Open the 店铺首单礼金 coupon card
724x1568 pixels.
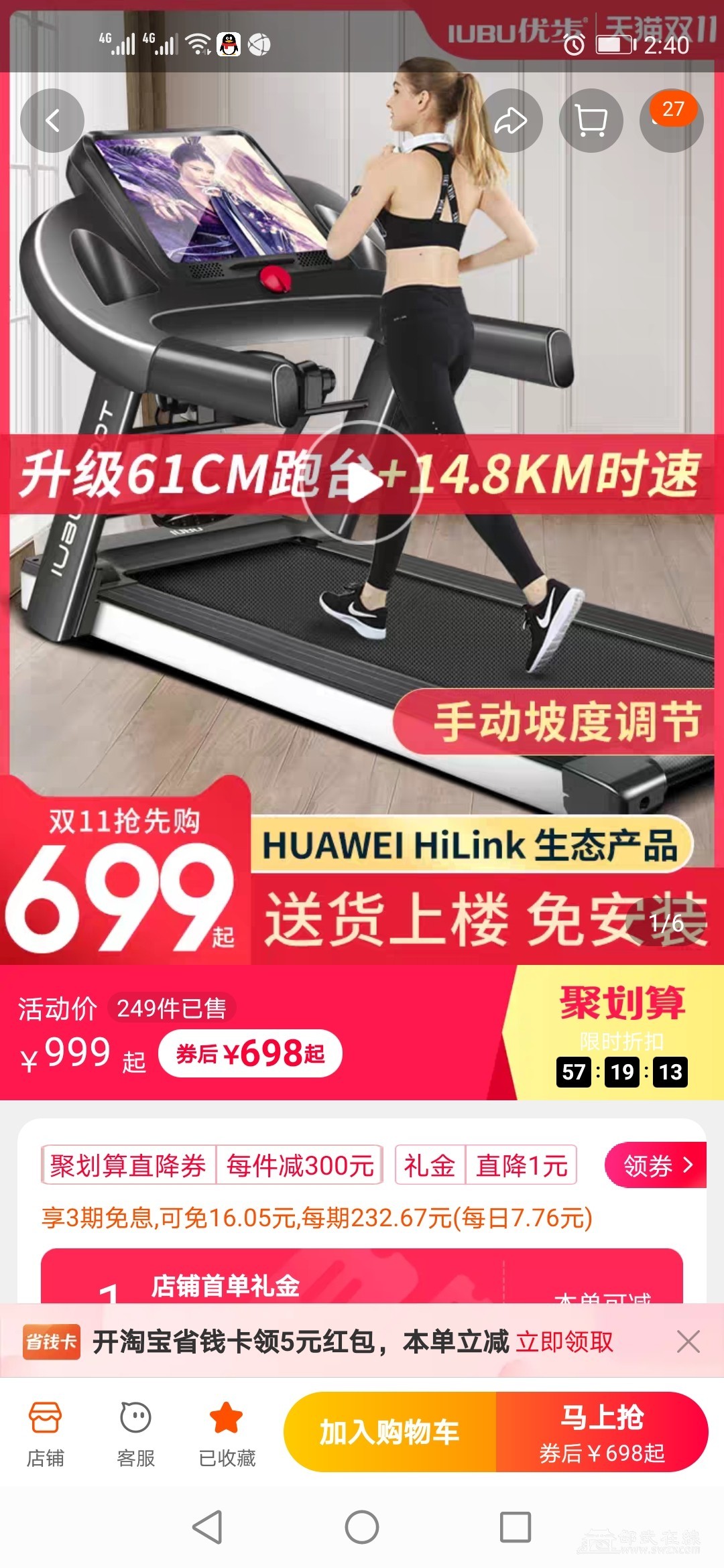362,1279
